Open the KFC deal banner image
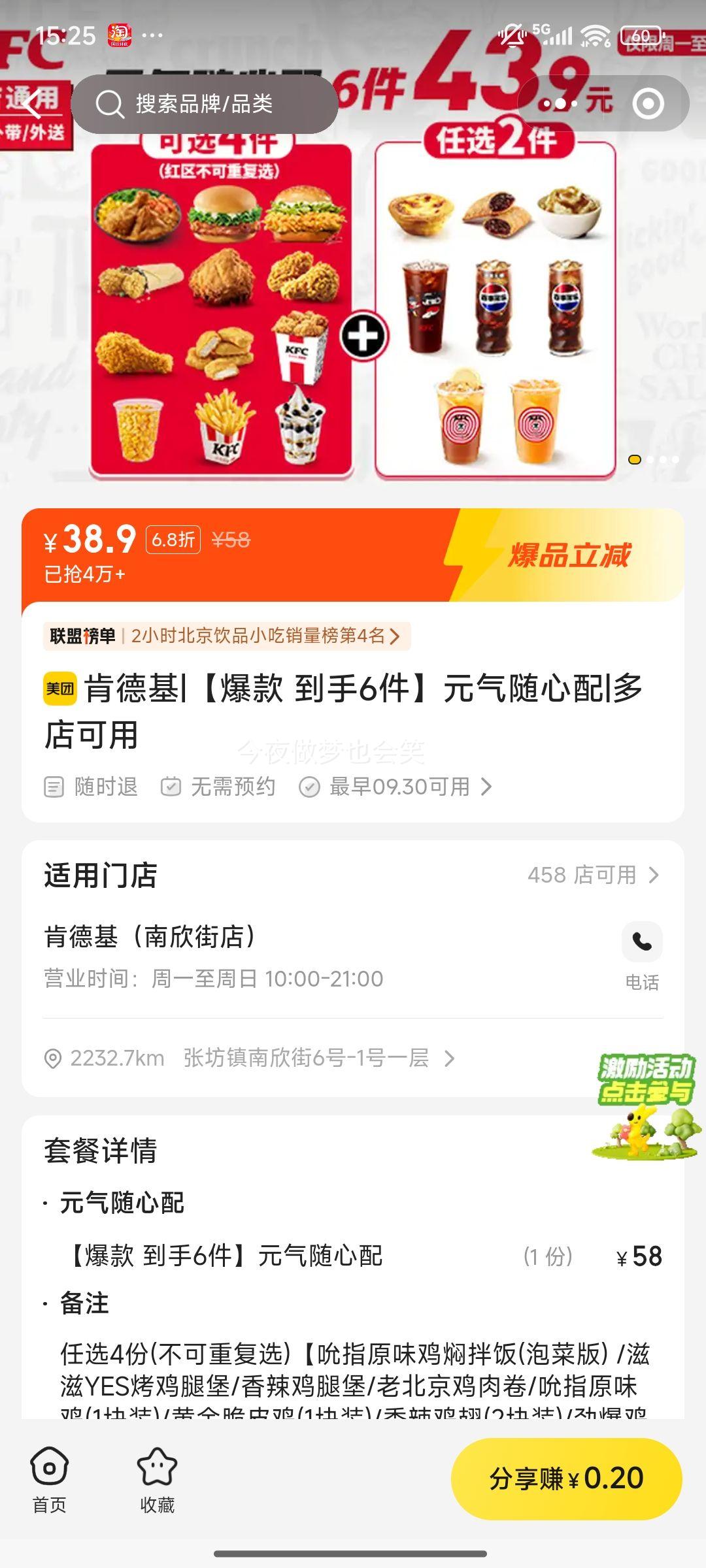The width and height of the screenshot is (706, 1568). (x=353, y=307)
